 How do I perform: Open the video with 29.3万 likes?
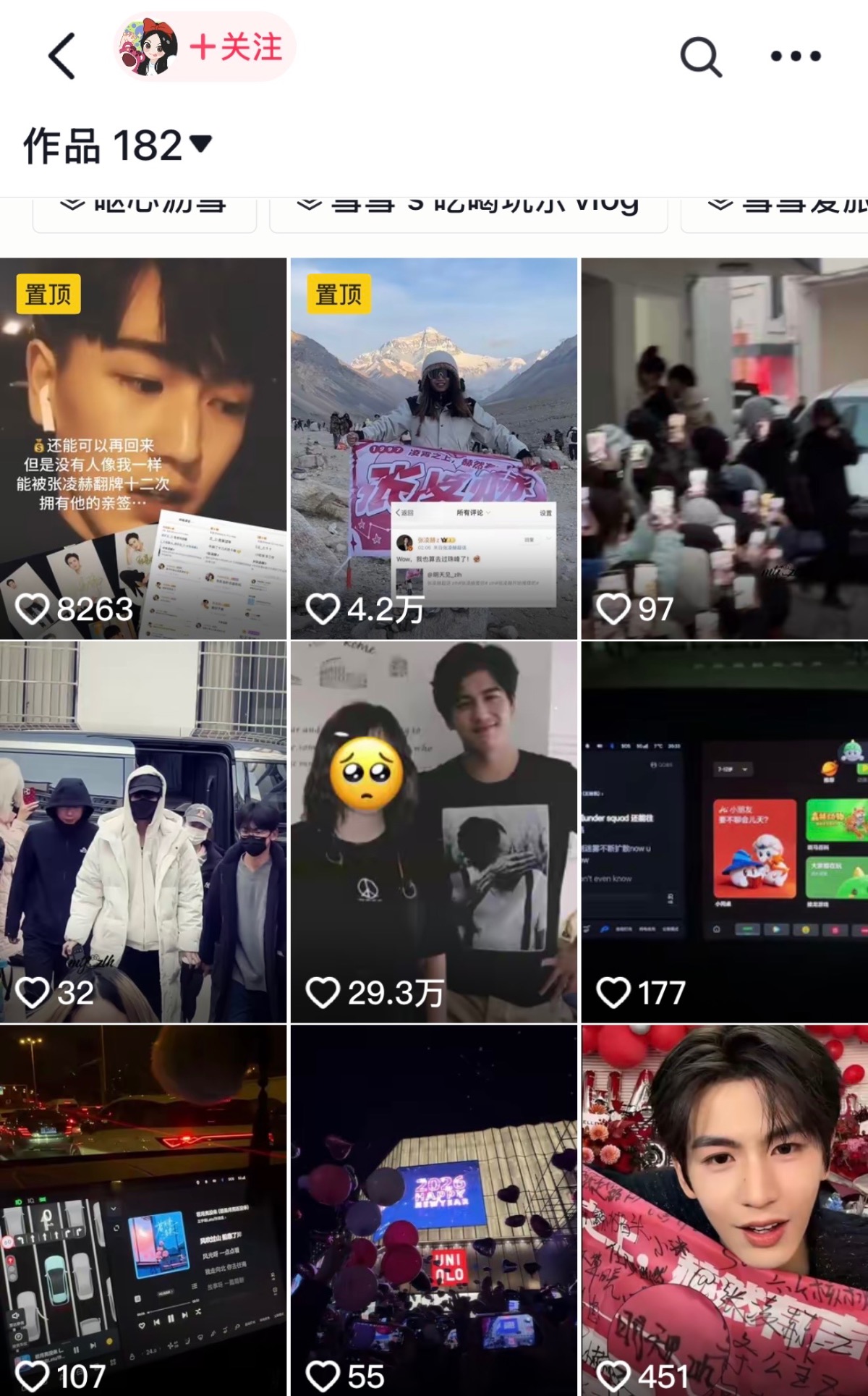pyautogui.click(x=434, y=832)
